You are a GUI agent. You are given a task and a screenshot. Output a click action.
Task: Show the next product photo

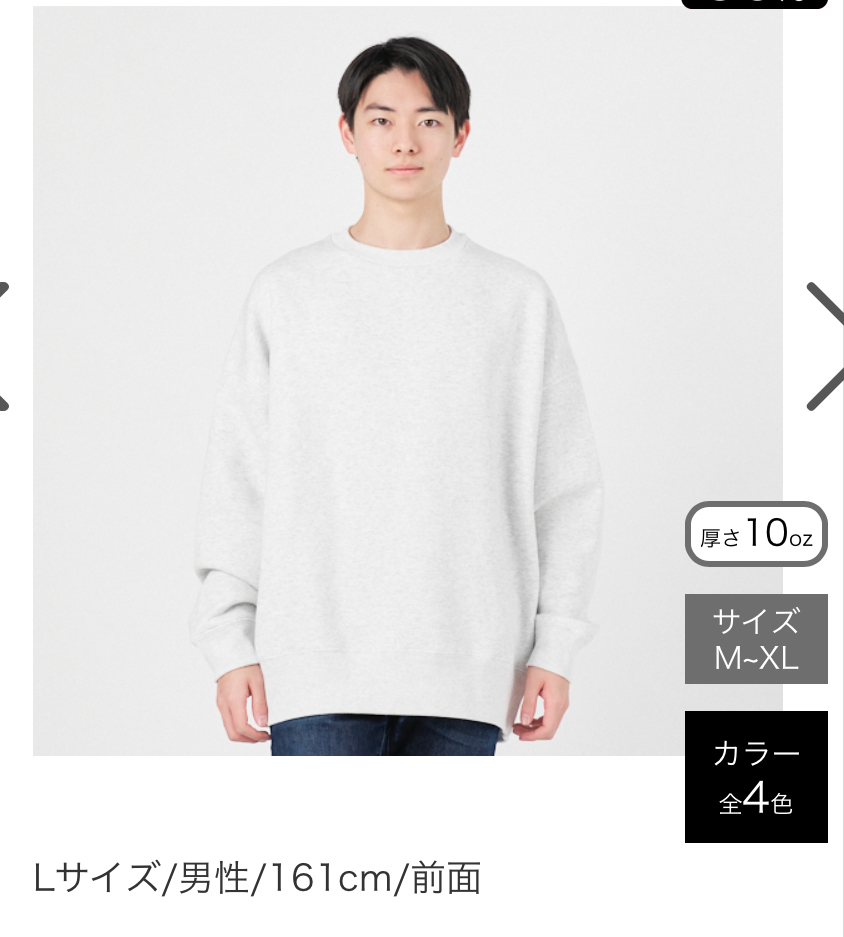(x=826, y=346)
